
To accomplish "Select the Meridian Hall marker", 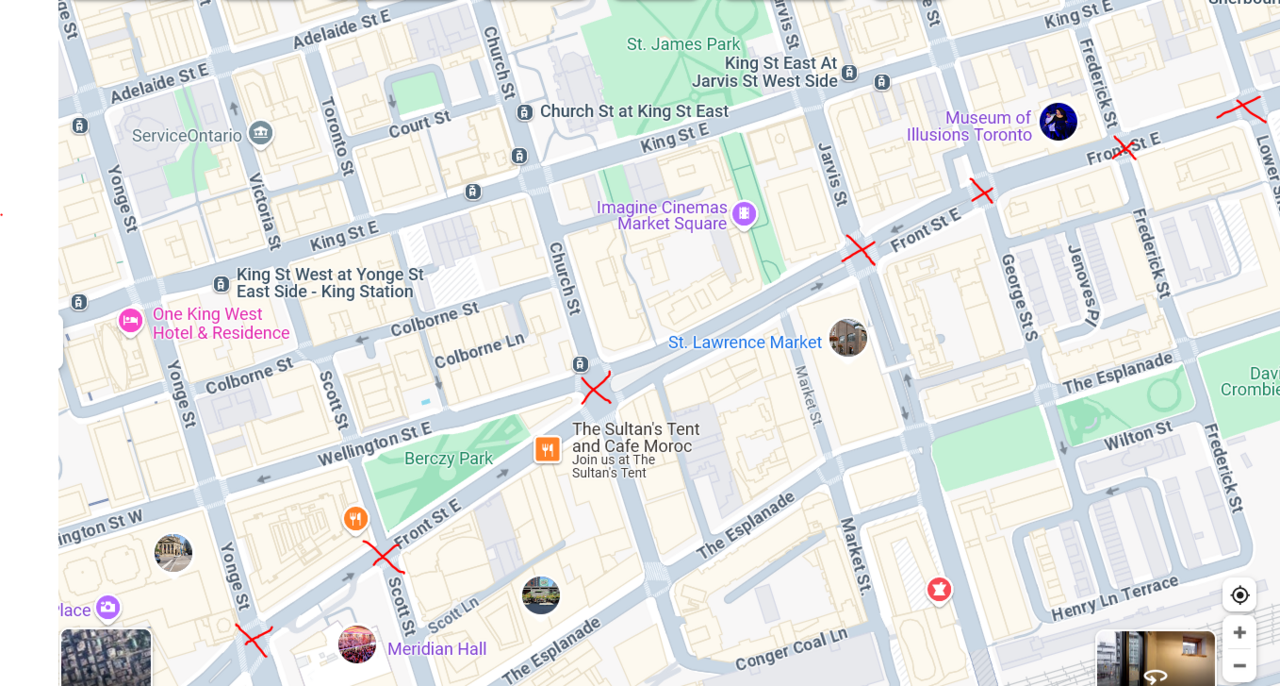I will (357, 645).
